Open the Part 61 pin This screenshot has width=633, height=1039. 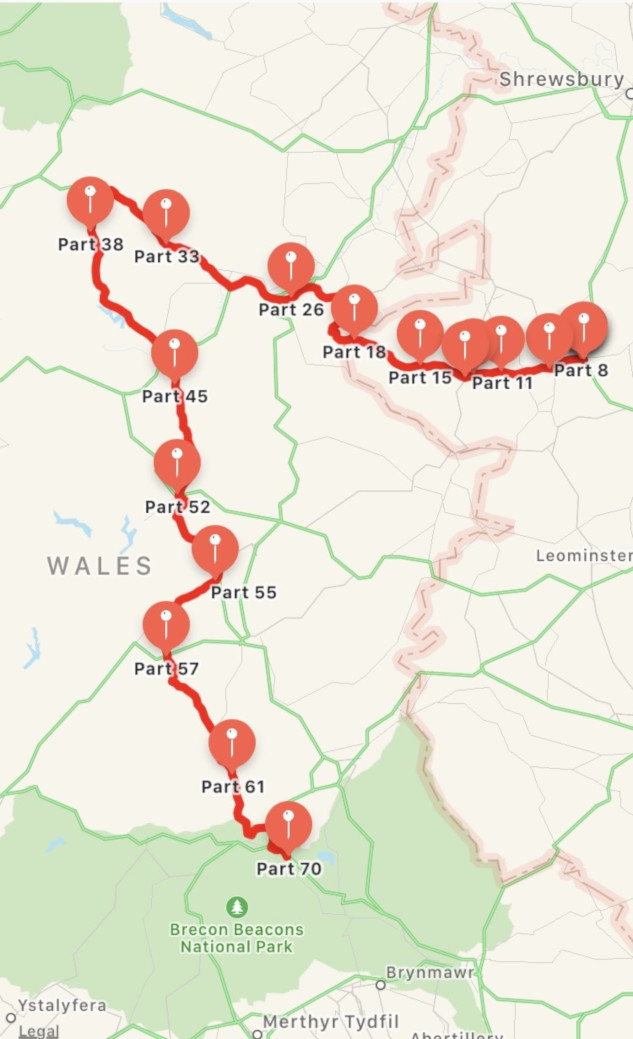(232, 744)
